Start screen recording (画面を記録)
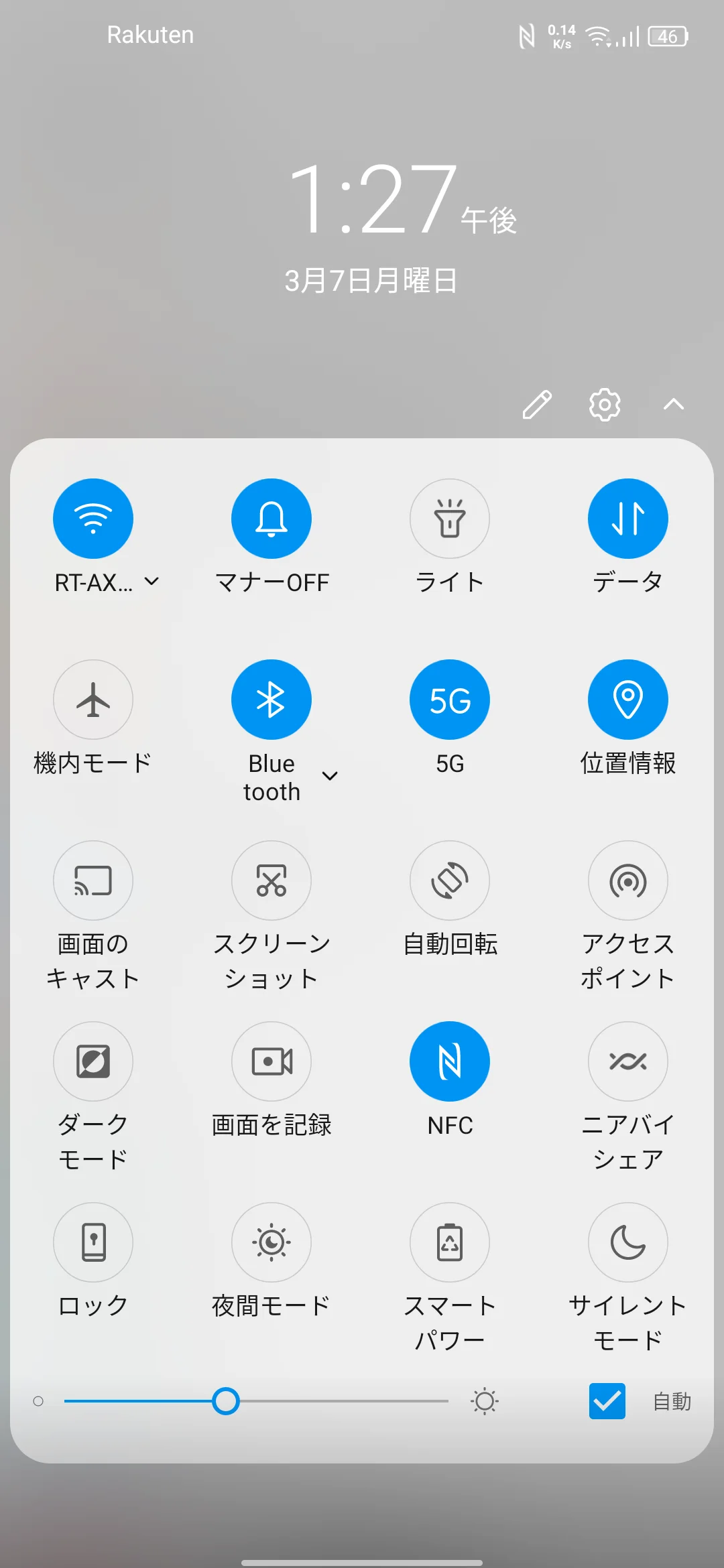 click(x=271, y=1061)
